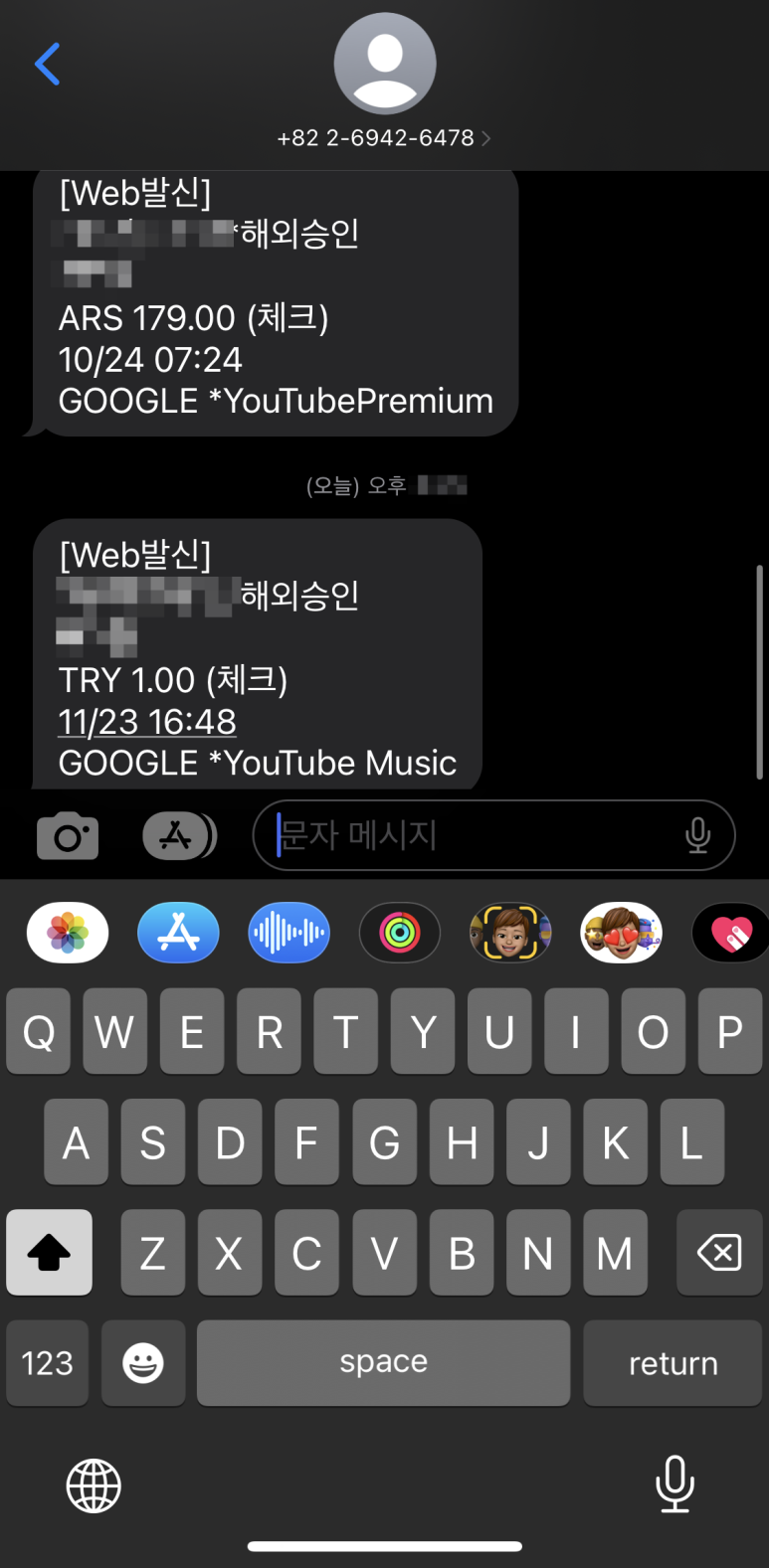Viewport: 769px width, 1568px height.
Task: Open the underlined date 11/23 16:48
Action: click(147, 722)
